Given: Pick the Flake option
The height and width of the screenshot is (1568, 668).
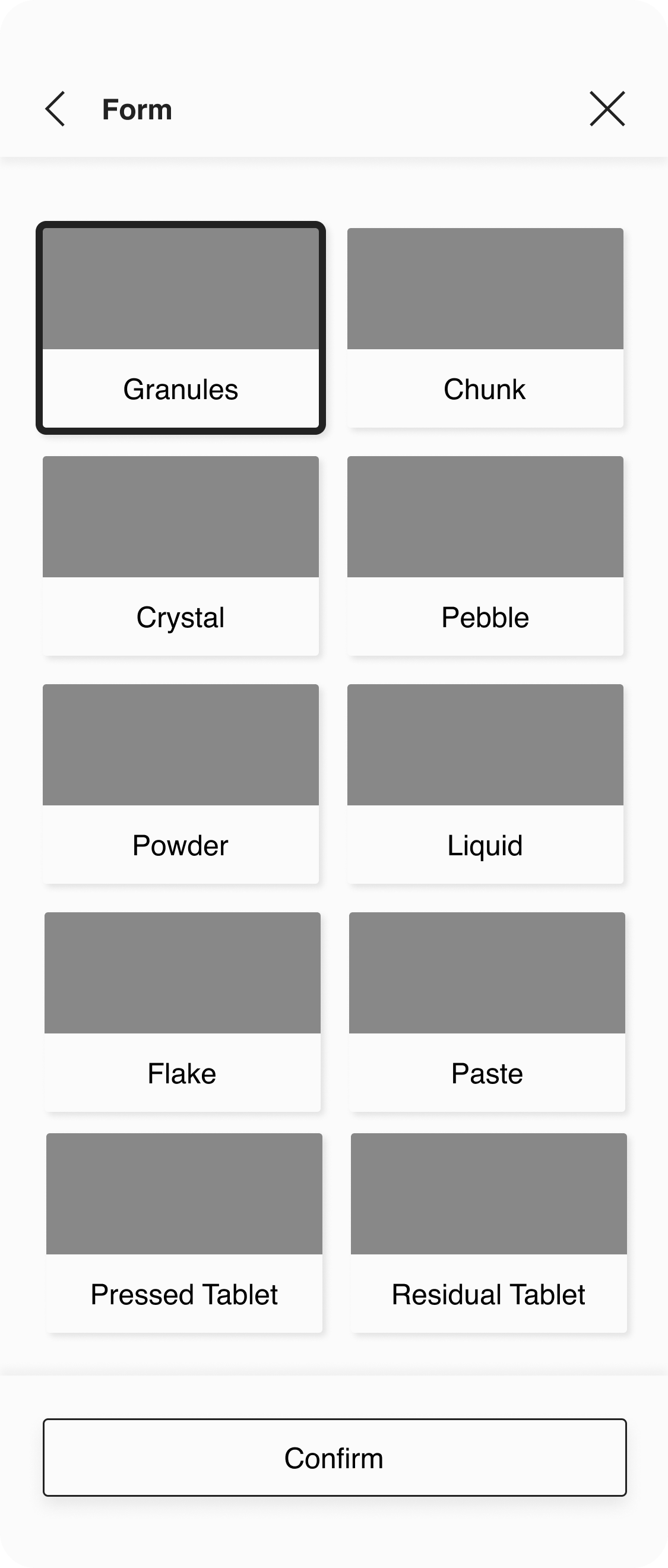Looking at the screenshot, I should coord(182,1011).
